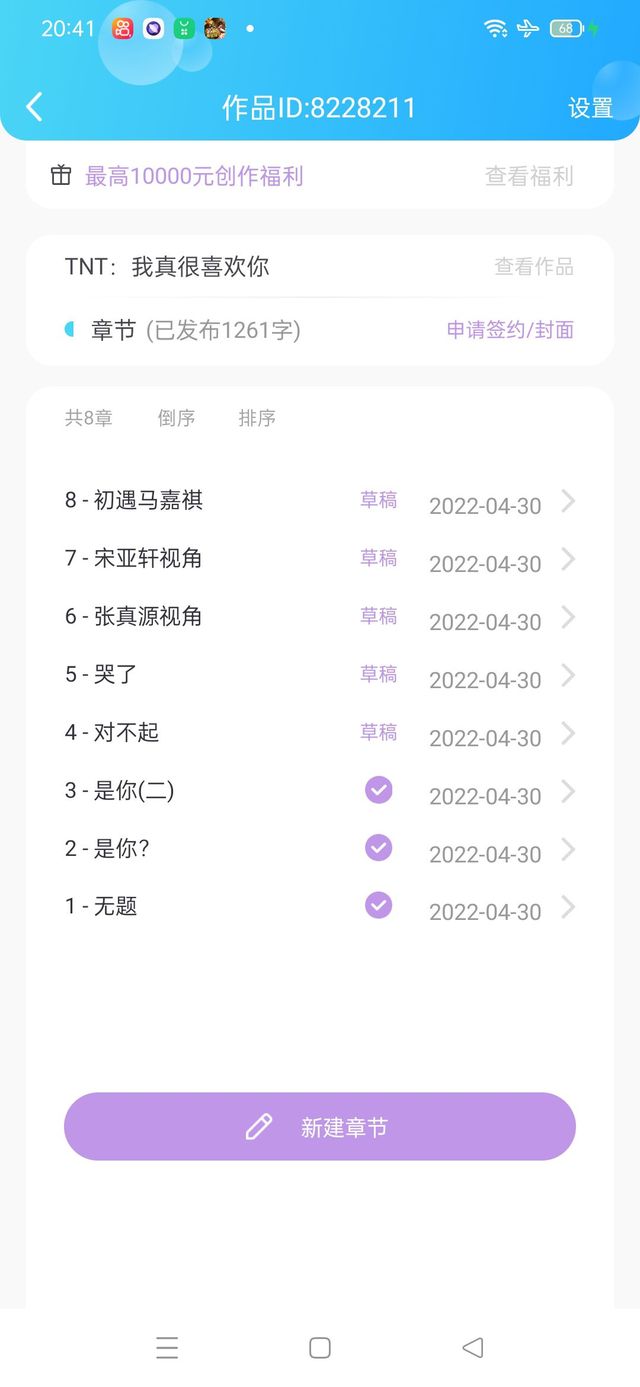The image size is (640, 1387).
Task: Tap 查看福利 to view creation benefits
Action: (529, 176)
